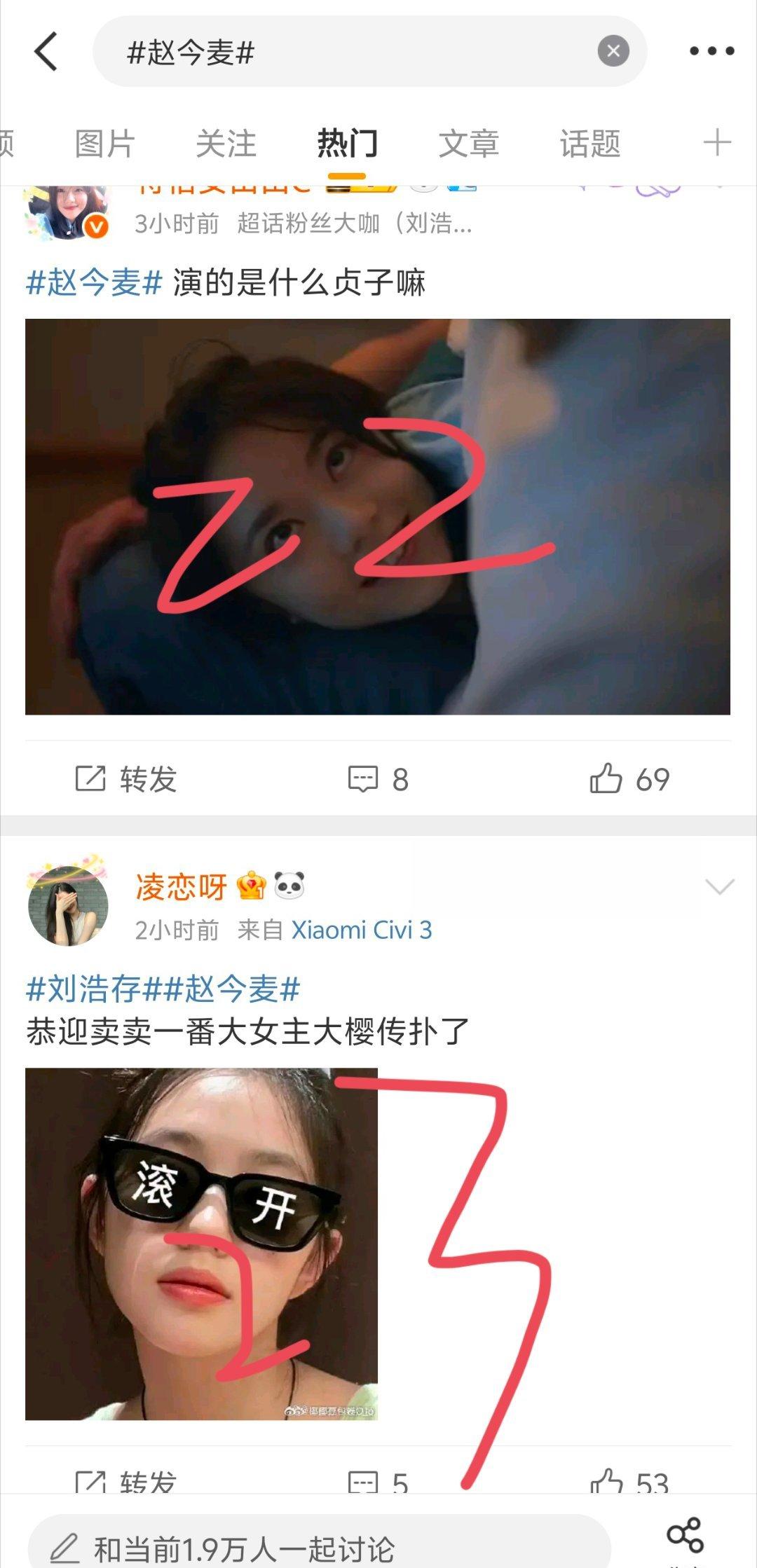Repost the 演的是什么贞子嘛 post via 转发
This screenshot has height=1568, width=757.
[x=126, y=779]
